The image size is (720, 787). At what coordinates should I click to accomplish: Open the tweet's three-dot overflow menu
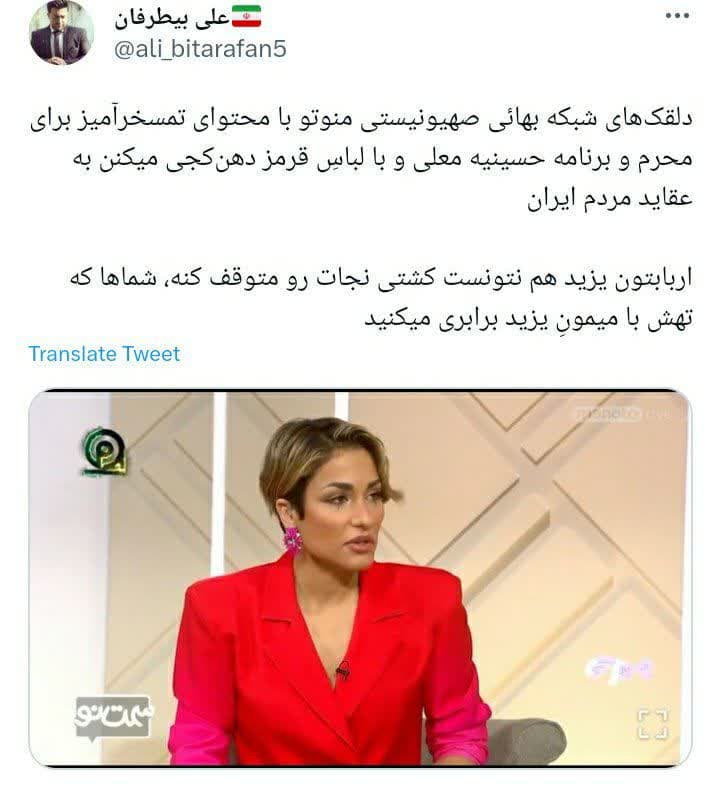click(677, 15)
